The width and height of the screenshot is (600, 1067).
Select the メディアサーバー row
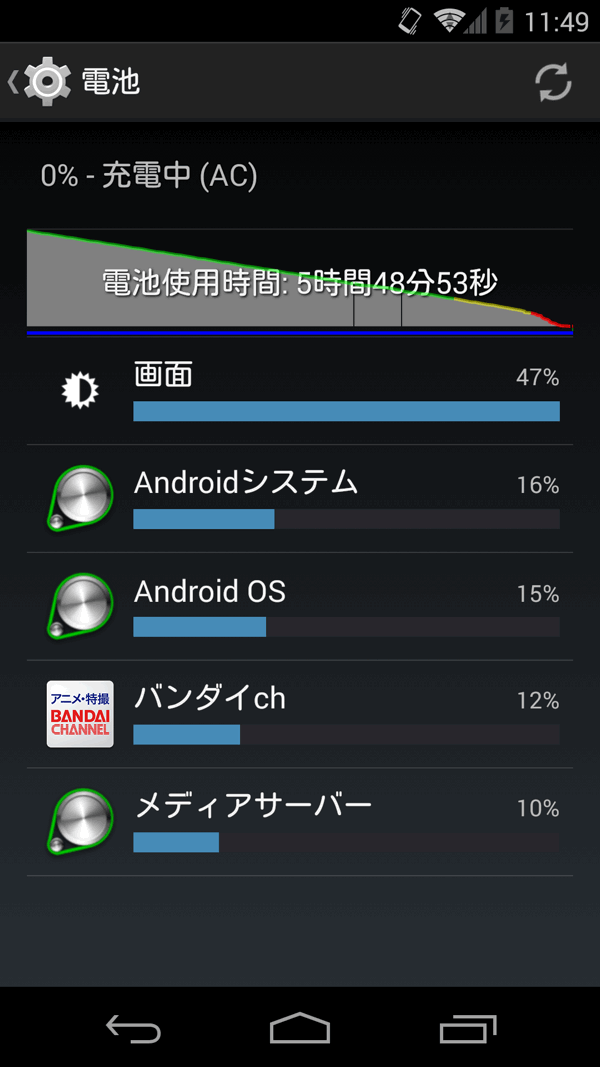[x=300, y=822]
